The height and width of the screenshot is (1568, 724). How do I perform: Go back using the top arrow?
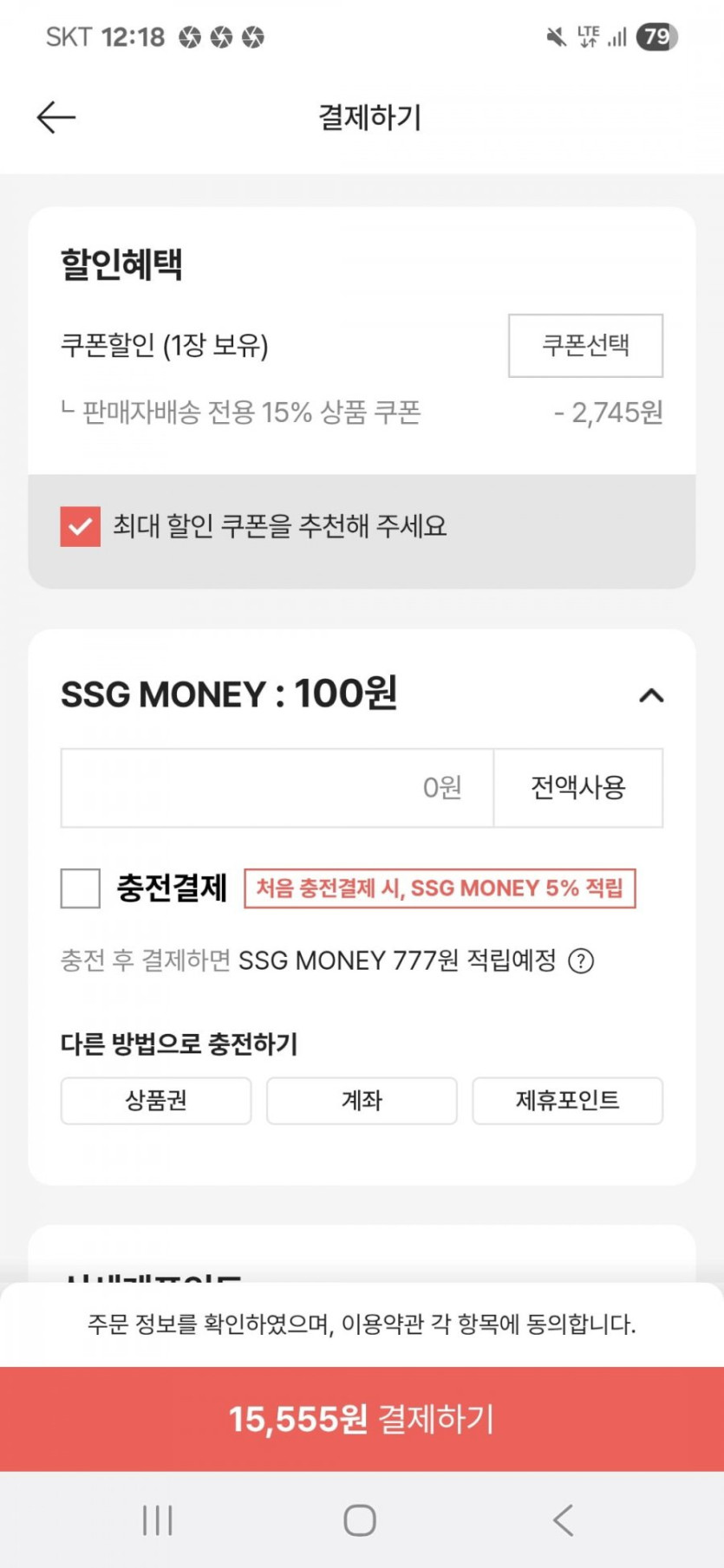pyautogui.click(x=56, y=117)
